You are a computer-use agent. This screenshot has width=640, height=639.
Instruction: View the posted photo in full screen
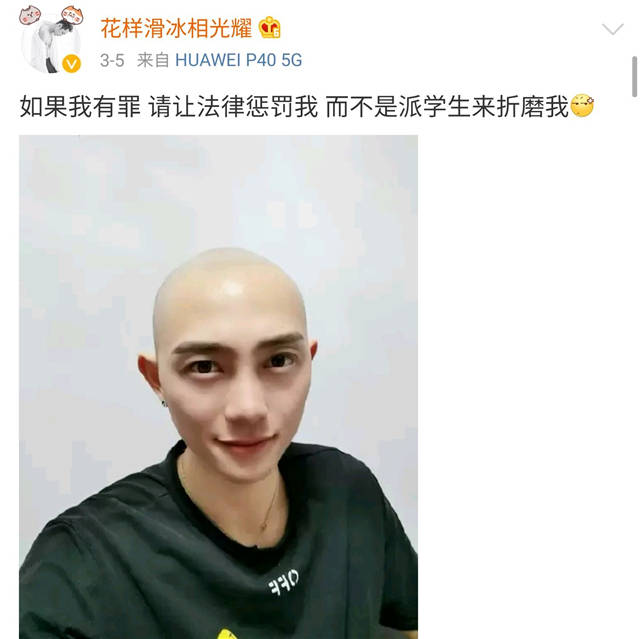pyautogui.click(x=218, y=387)
